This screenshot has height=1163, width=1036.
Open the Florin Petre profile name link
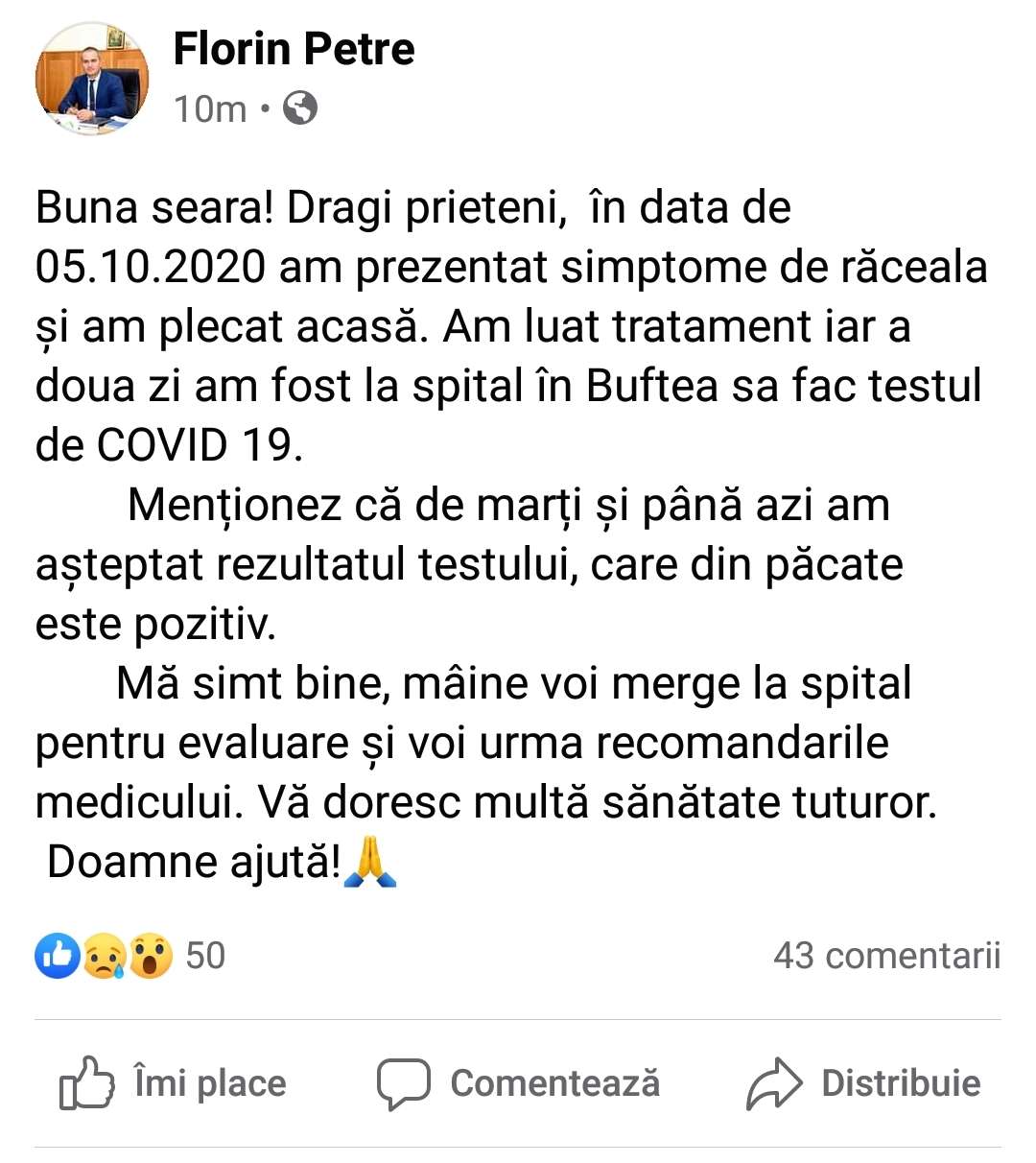pos(294,49)
